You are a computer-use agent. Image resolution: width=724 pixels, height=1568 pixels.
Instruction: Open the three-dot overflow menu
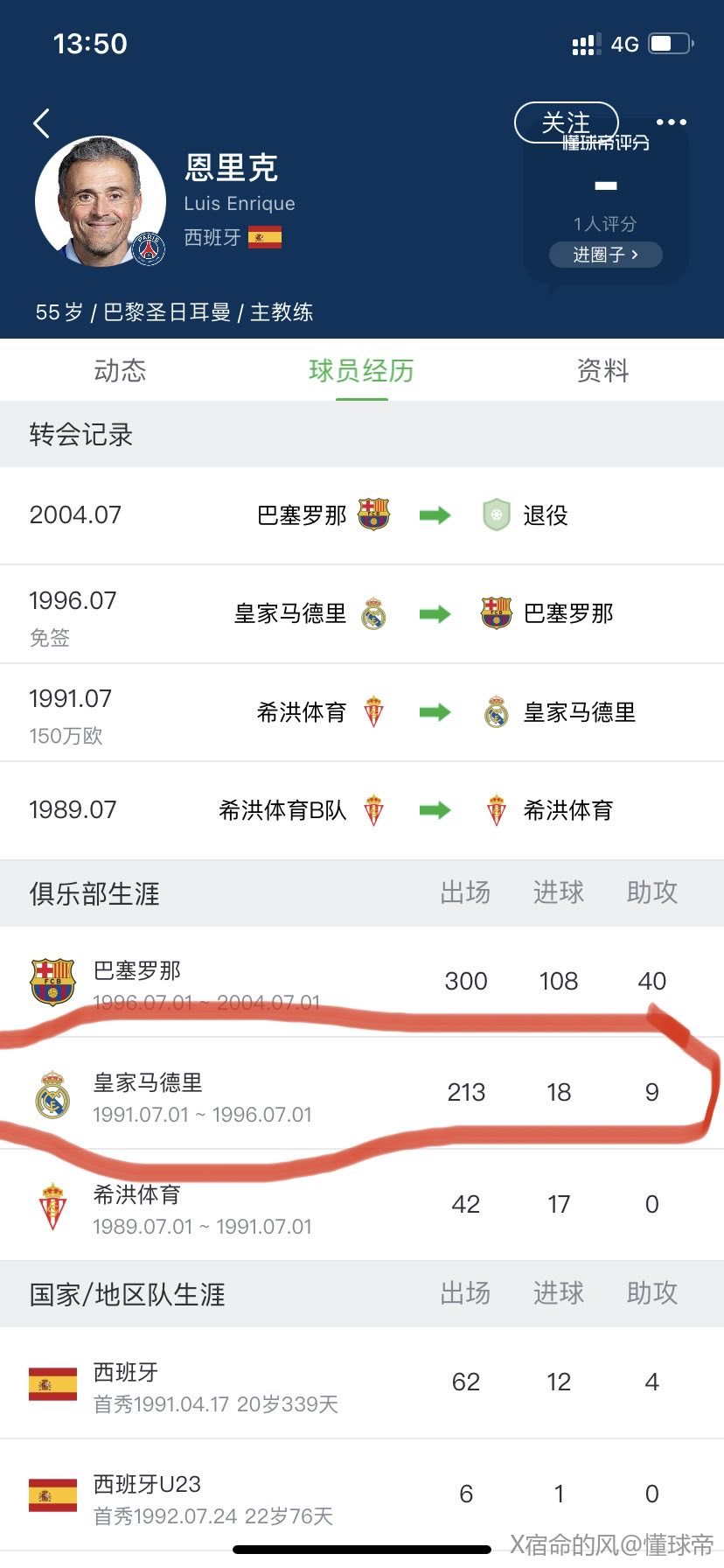pos(671,122)
